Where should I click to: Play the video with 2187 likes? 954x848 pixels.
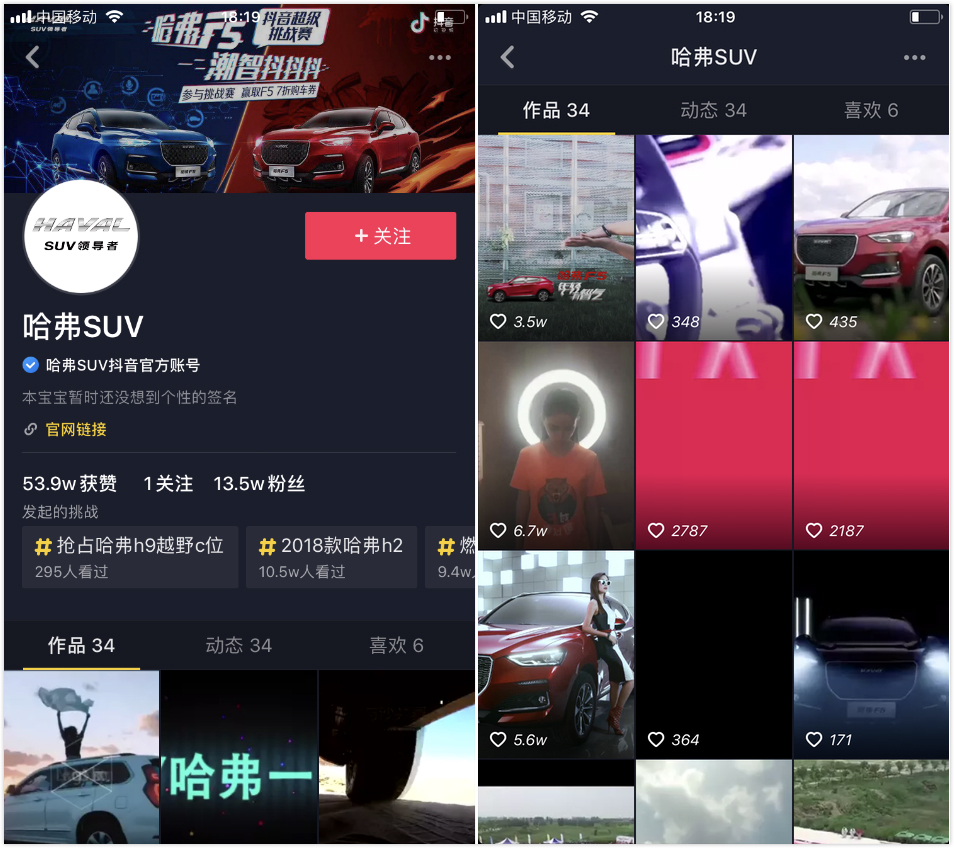(x=871, y=445)
